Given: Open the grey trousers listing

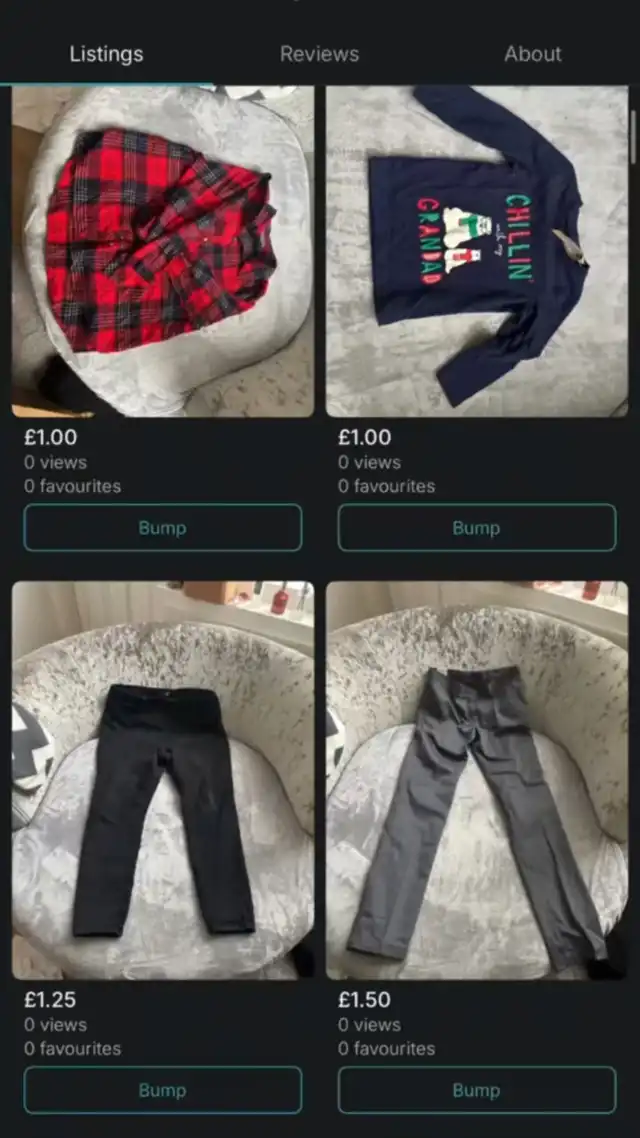Looking at the screenshot, I should (477, 780).
